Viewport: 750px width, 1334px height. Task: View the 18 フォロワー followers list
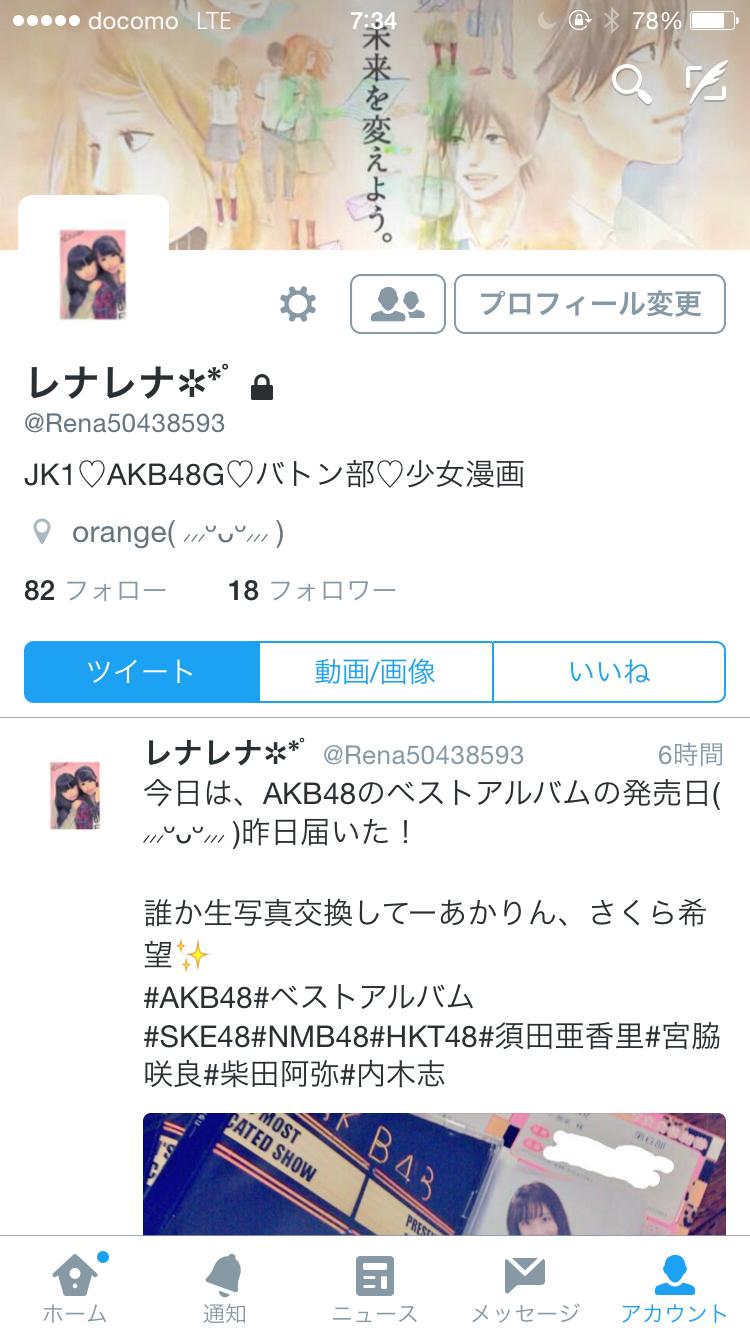pyautogui.click(x=312, y=591)
